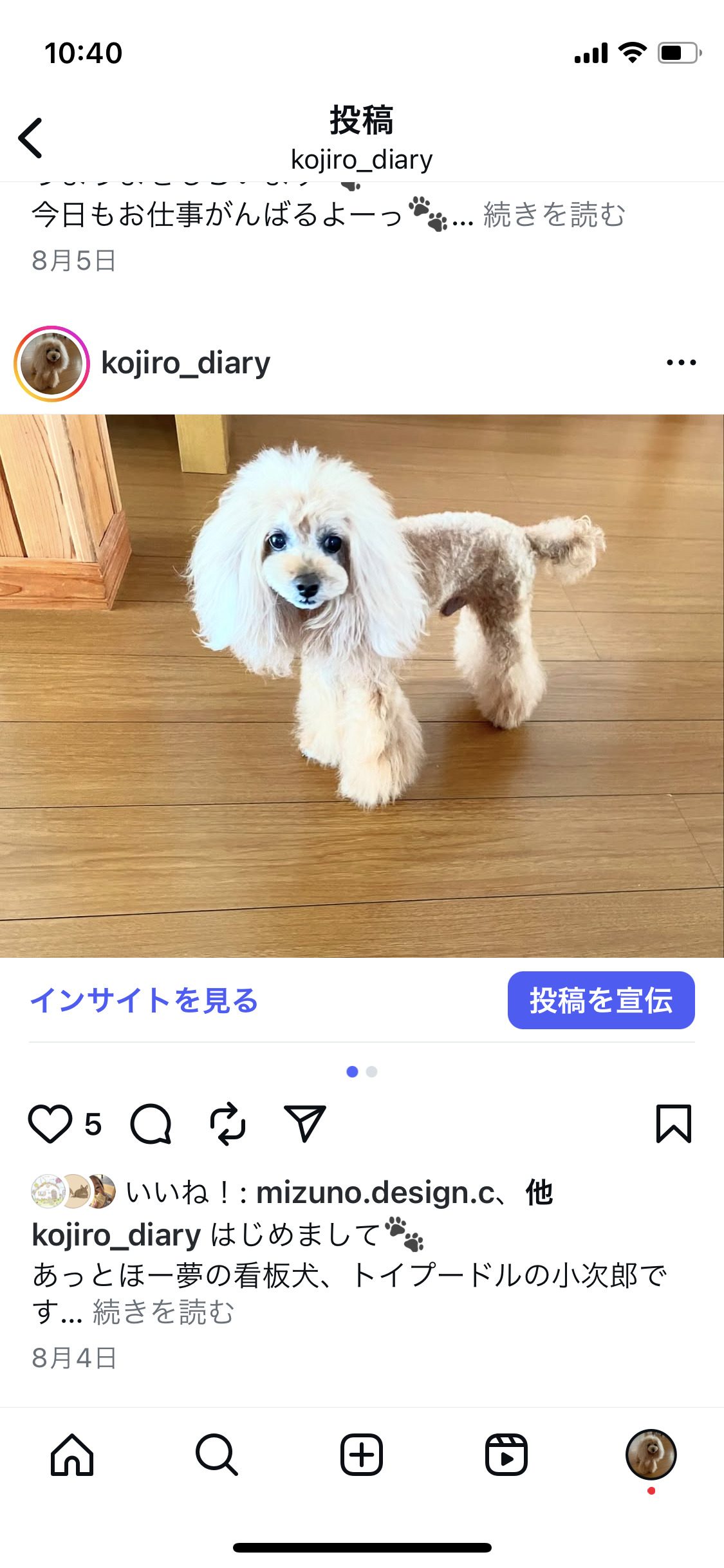This screenshot has width=724, height=1568.
Task: Open the profile tab in the bottom bar
Action: [x=651, y=1455]
